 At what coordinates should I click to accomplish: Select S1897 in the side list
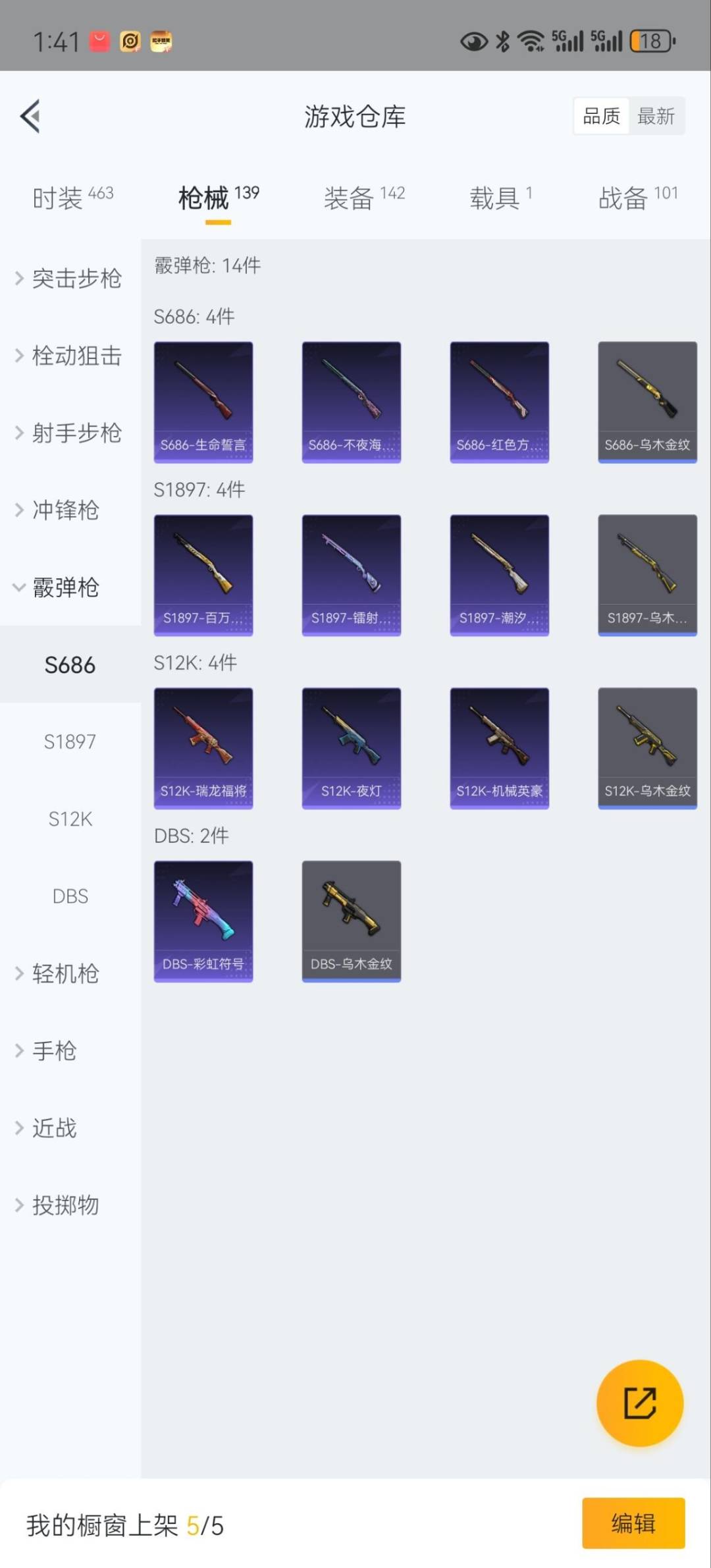70,742
